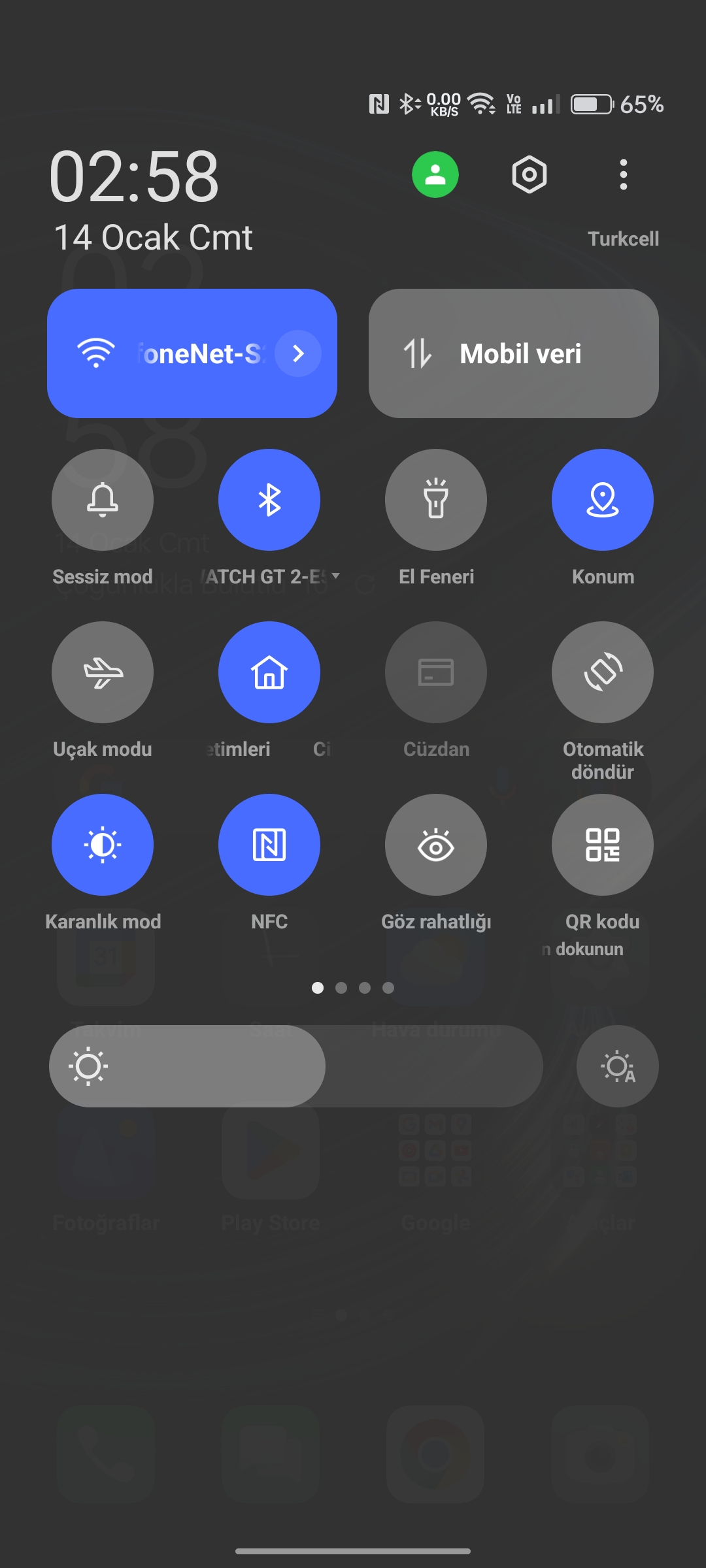
Task: Disable NFC
Action: click(269, 845)
